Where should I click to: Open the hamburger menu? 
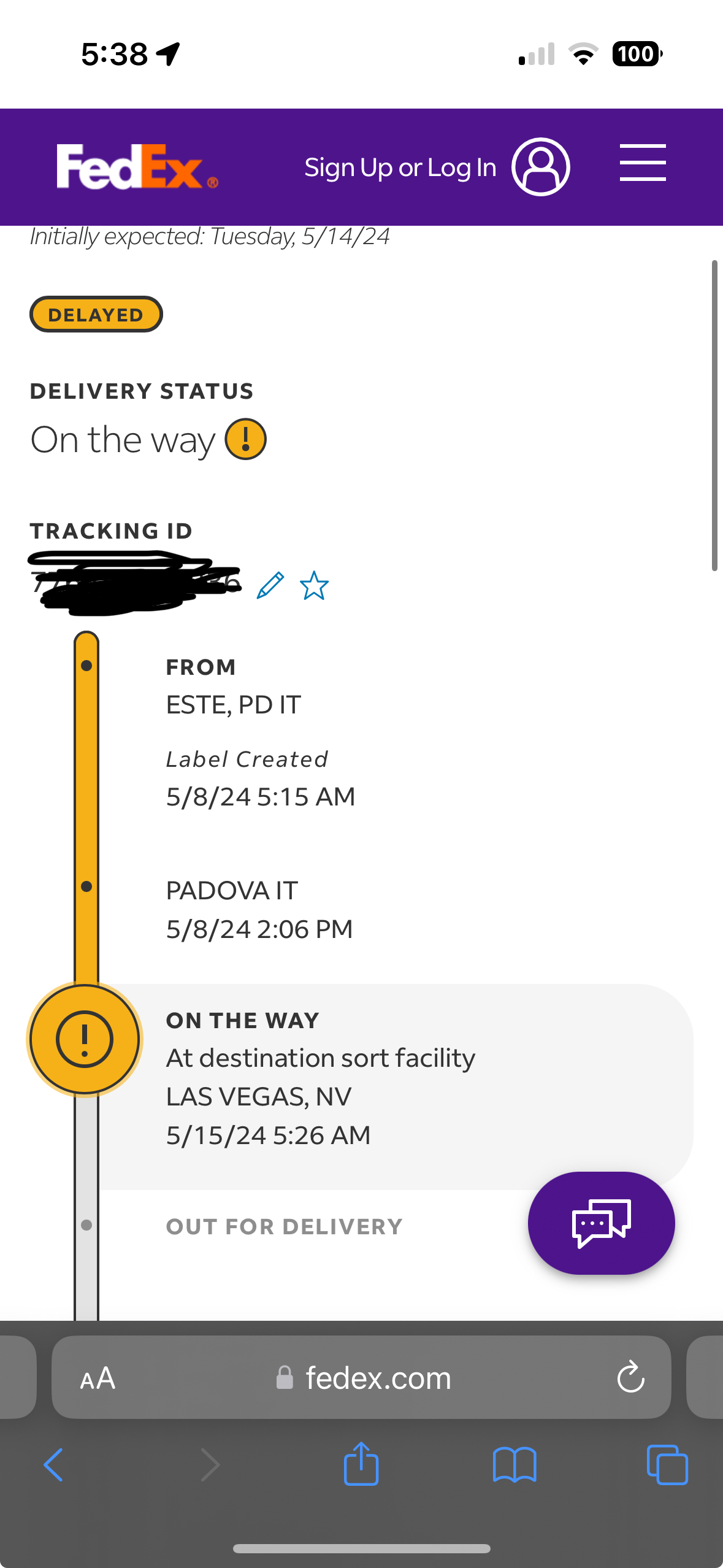643,163
